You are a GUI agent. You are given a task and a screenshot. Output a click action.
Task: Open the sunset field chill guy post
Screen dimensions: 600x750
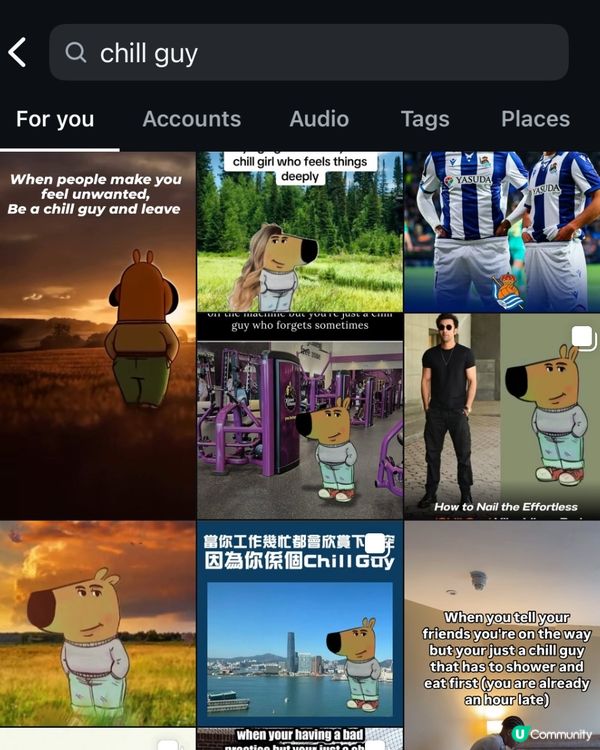[x=97, y=623]
